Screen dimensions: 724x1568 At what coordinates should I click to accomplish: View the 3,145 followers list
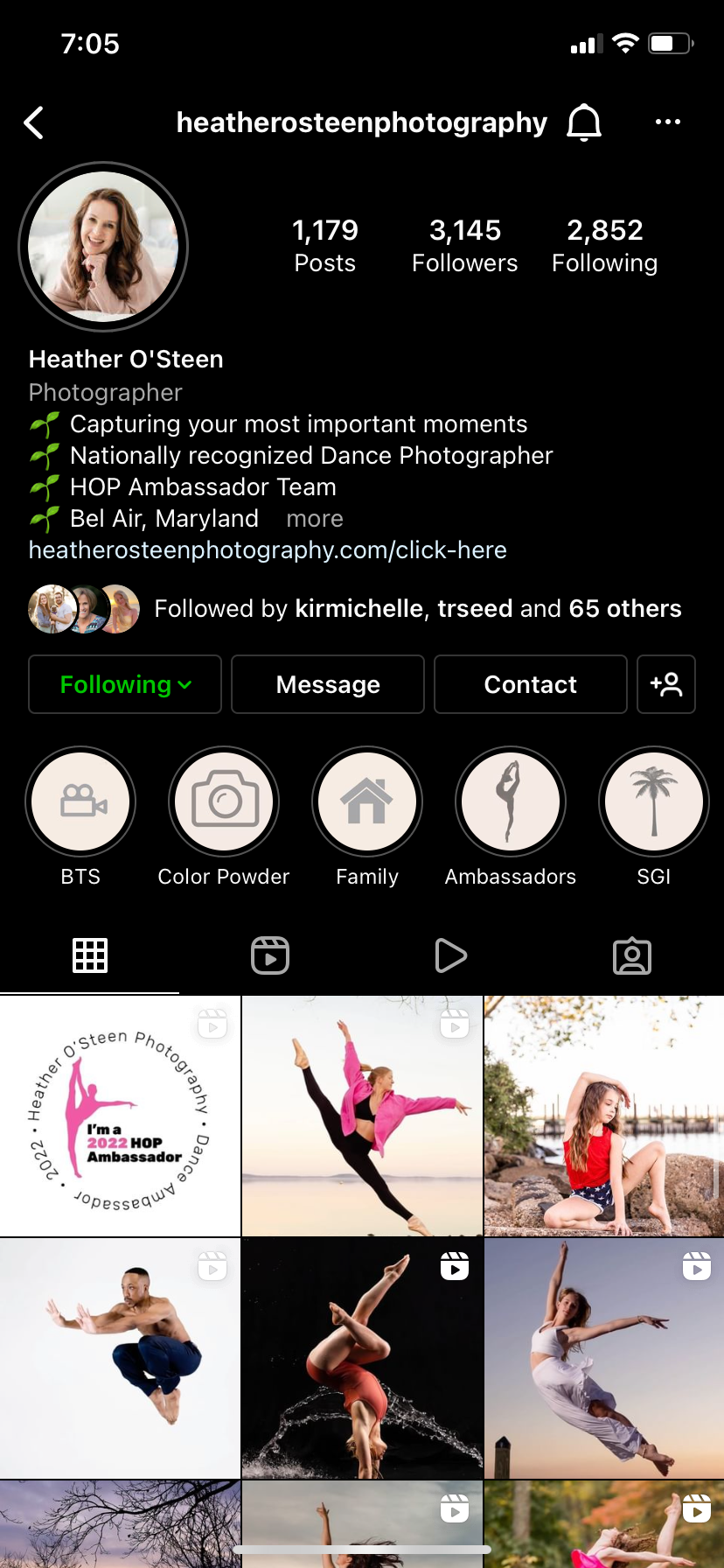pyautogui.click(x=465, y=245)
